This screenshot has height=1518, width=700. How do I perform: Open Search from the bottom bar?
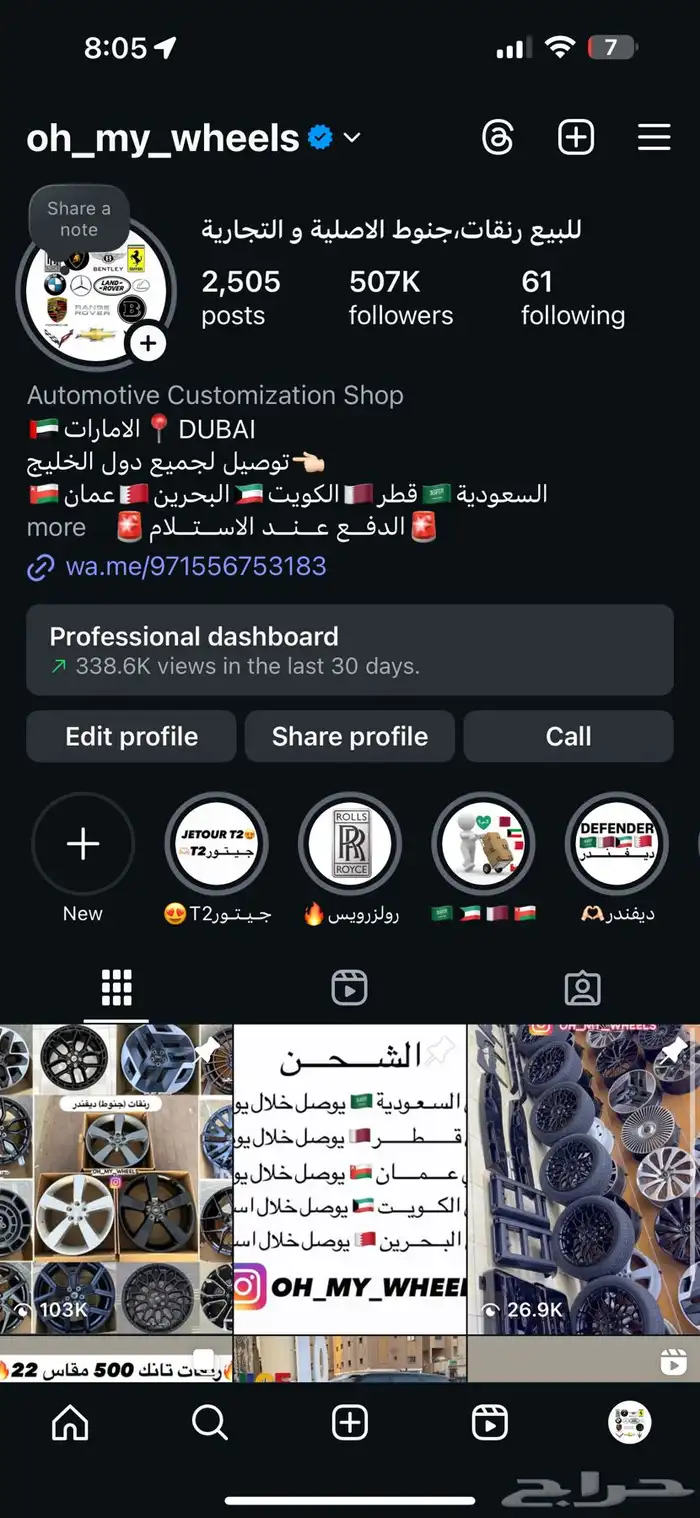[x=210, y=1424]
